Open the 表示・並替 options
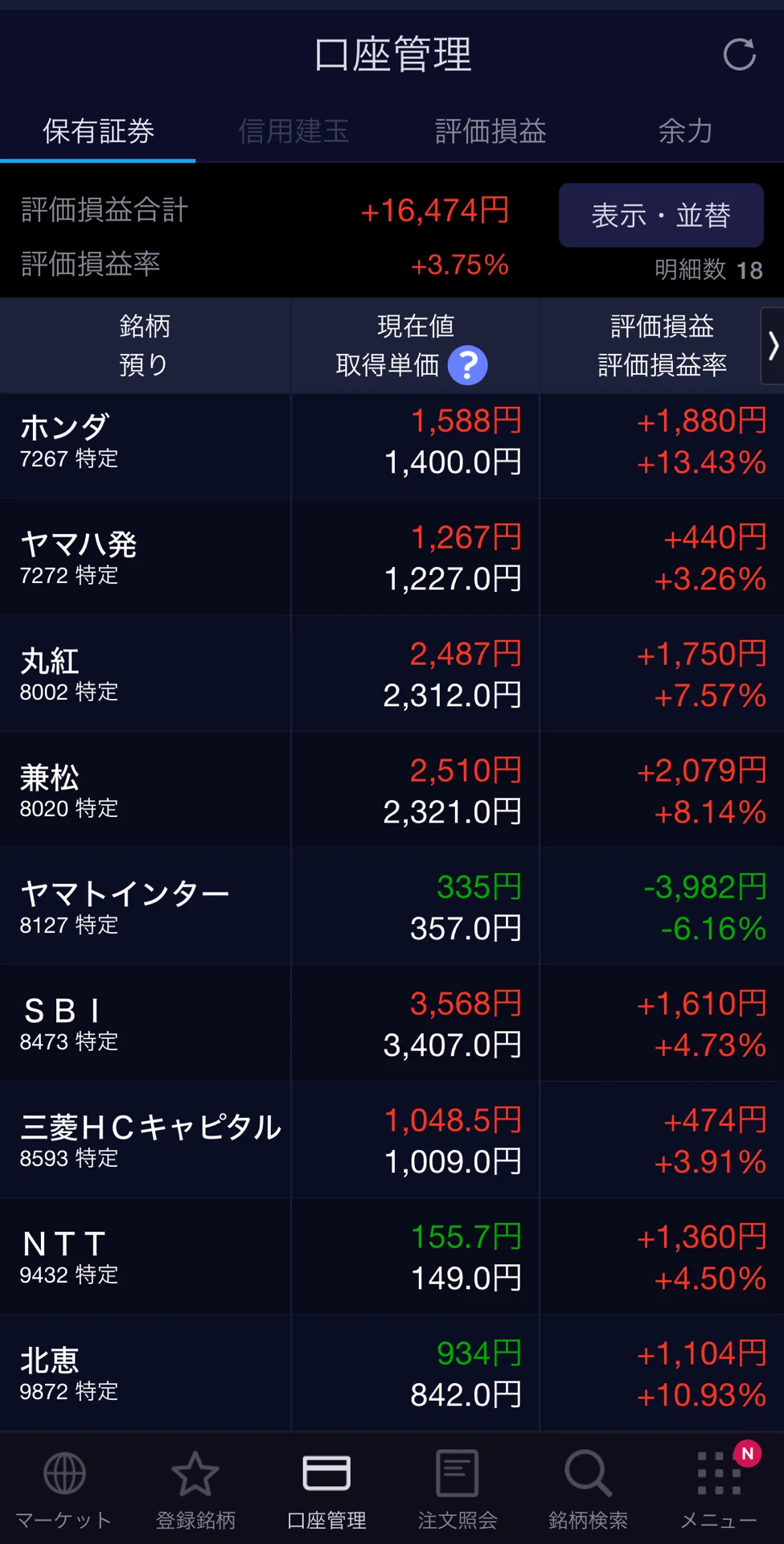The height and width of the screenshot is (1544, 784). 661,215
